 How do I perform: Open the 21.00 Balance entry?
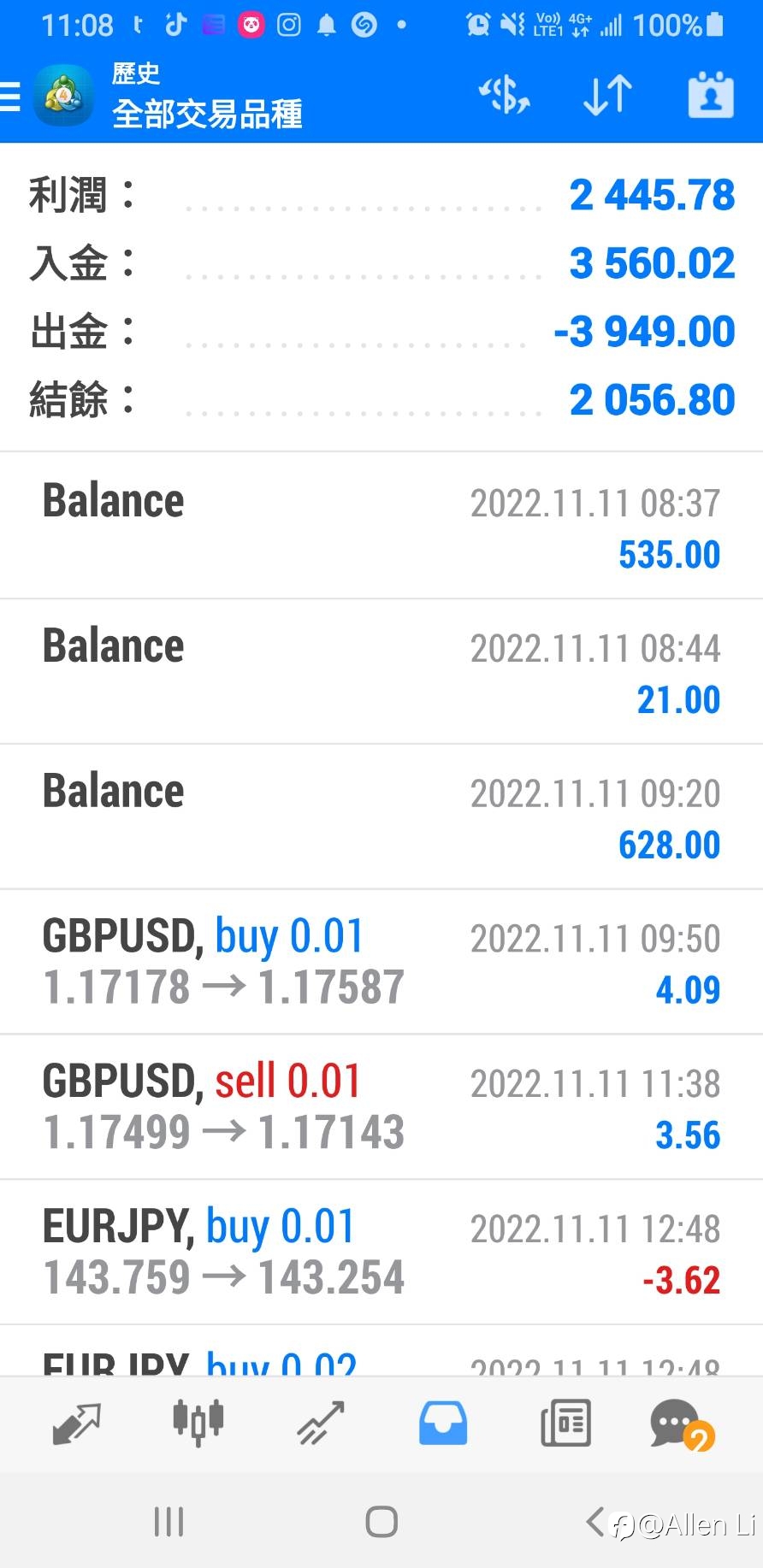click(381, 671)
